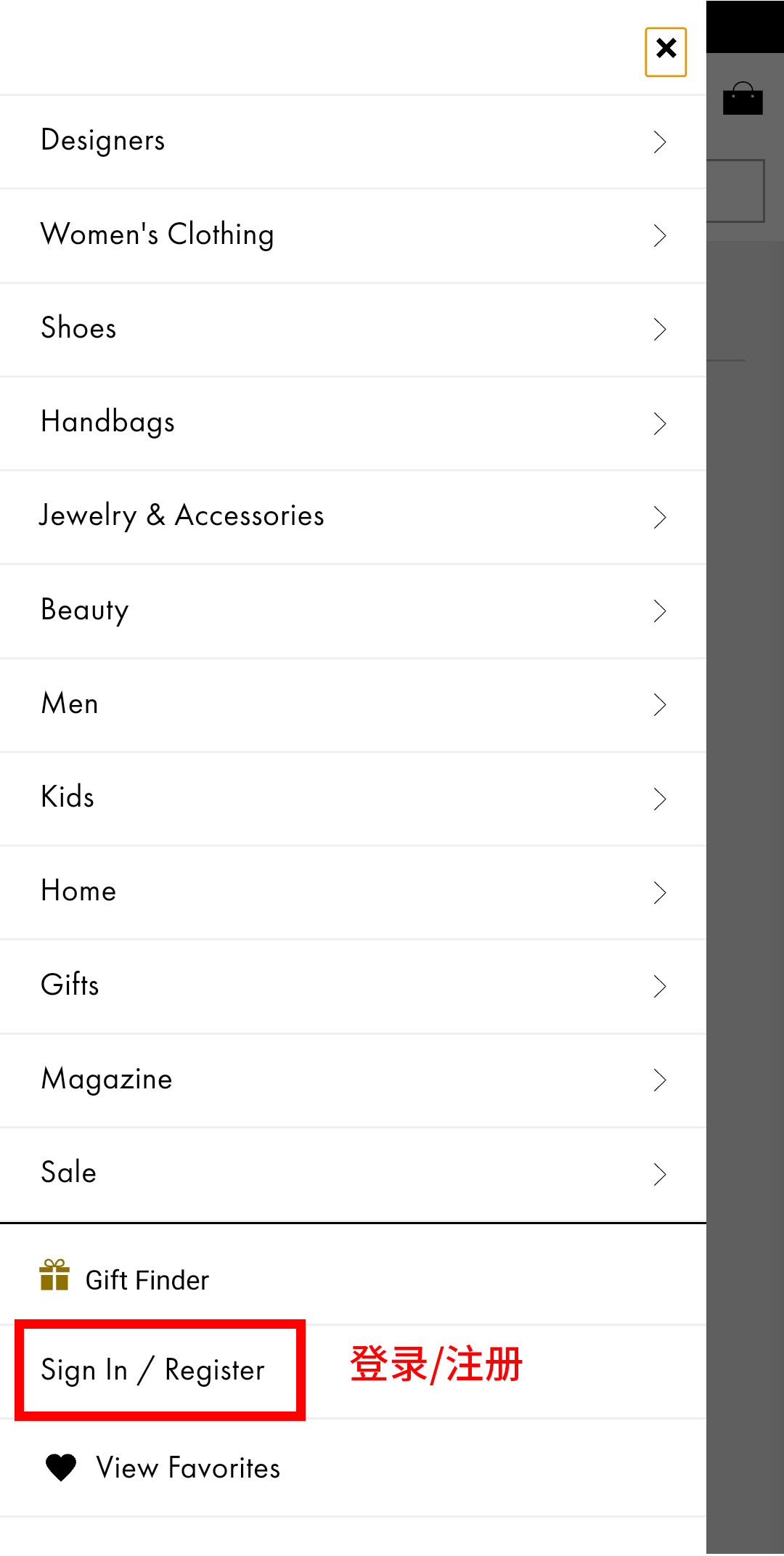
Task: Expand Women's Clothing section
Action: click(x=353, y=235)
